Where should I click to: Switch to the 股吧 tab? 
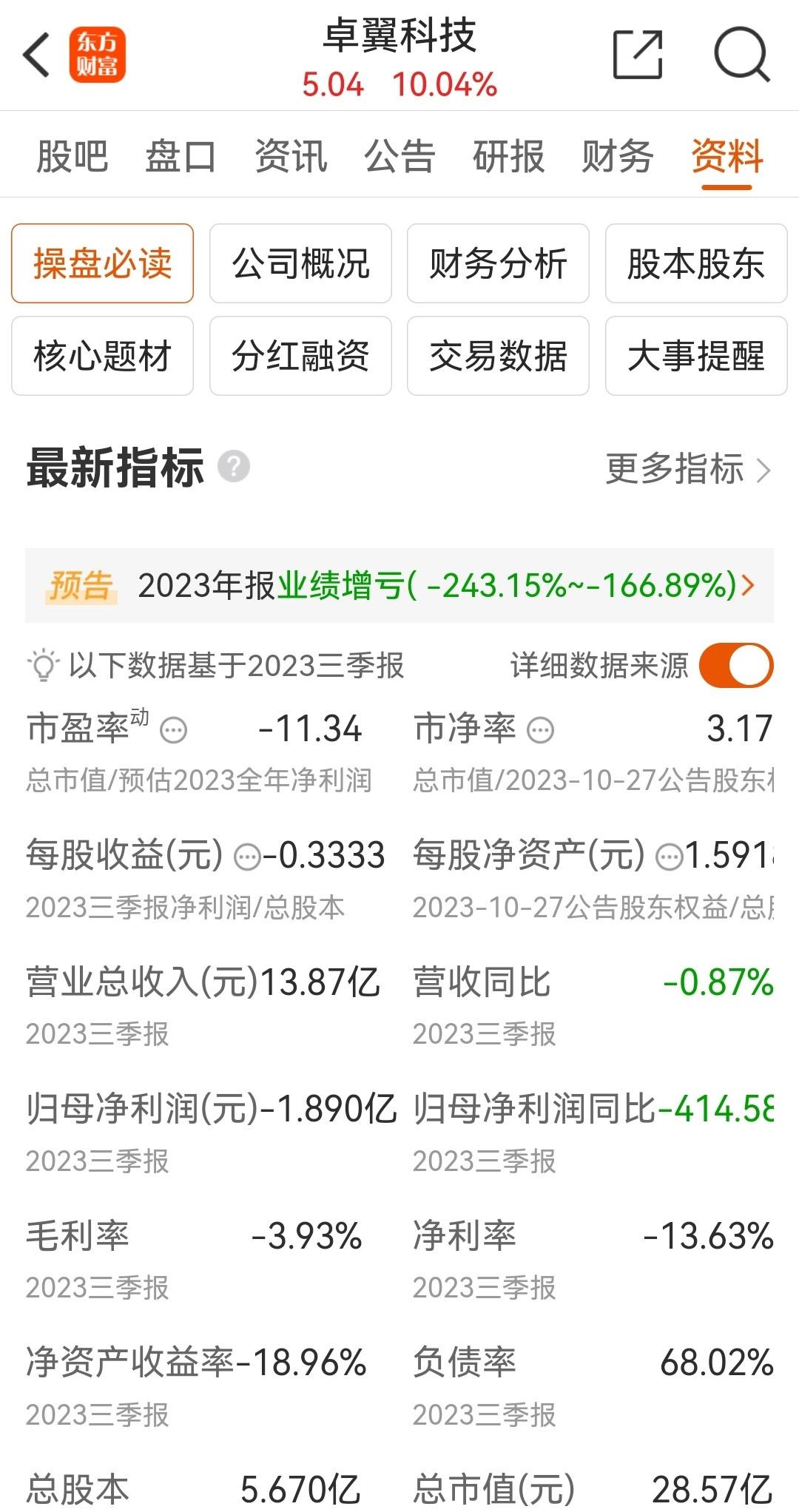pyautogui.click(x=73, y=156)
